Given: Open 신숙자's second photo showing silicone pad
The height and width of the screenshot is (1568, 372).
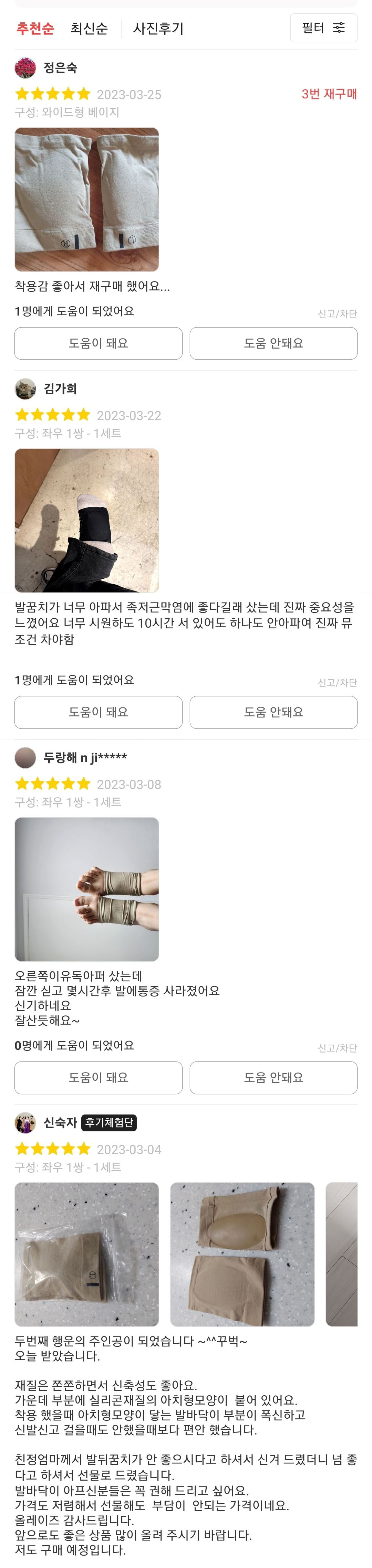Looking at the screenshot, I should [x=242, y=1255].
